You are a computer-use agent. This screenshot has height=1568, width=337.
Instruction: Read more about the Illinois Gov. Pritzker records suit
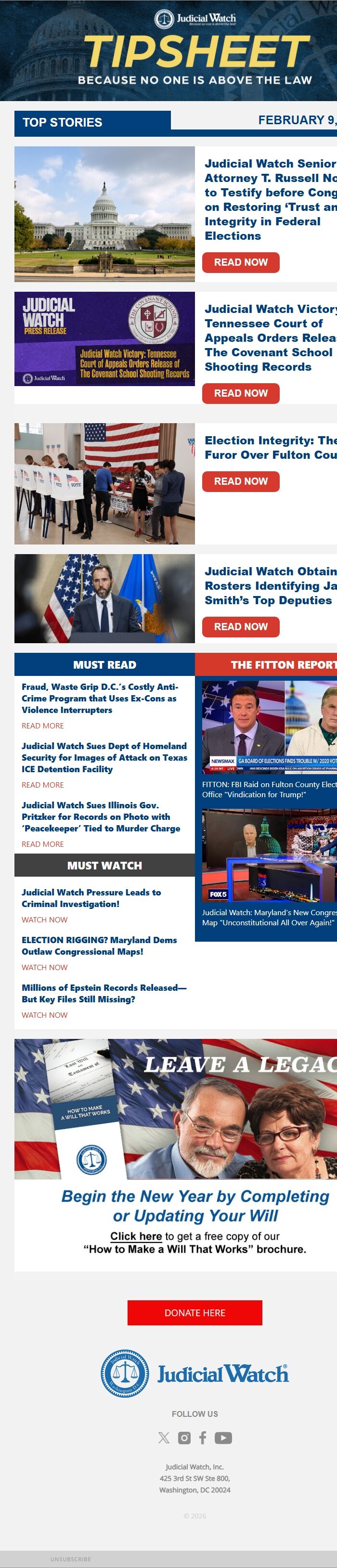(x=42, y=843)
